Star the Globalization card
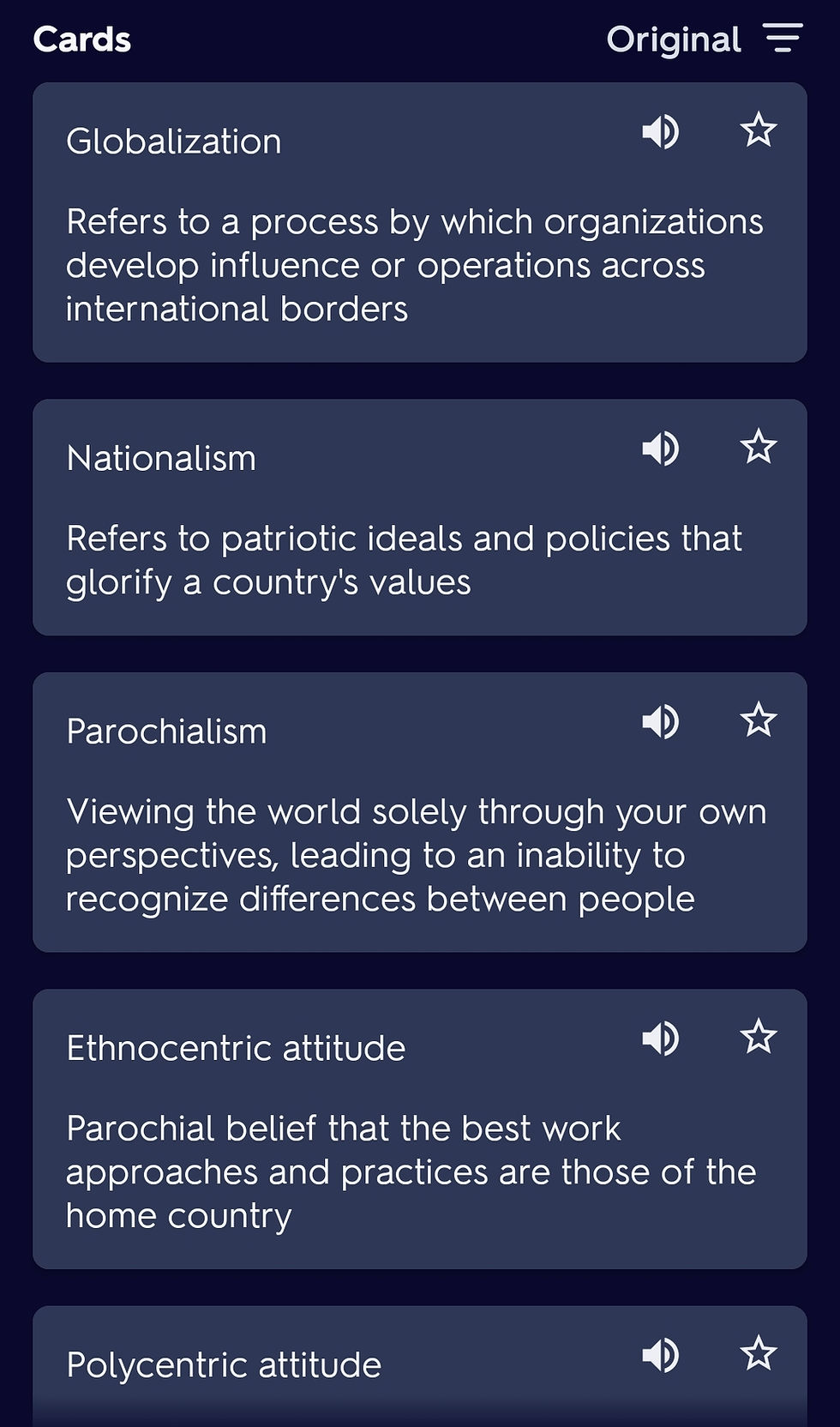 (758, 131)
